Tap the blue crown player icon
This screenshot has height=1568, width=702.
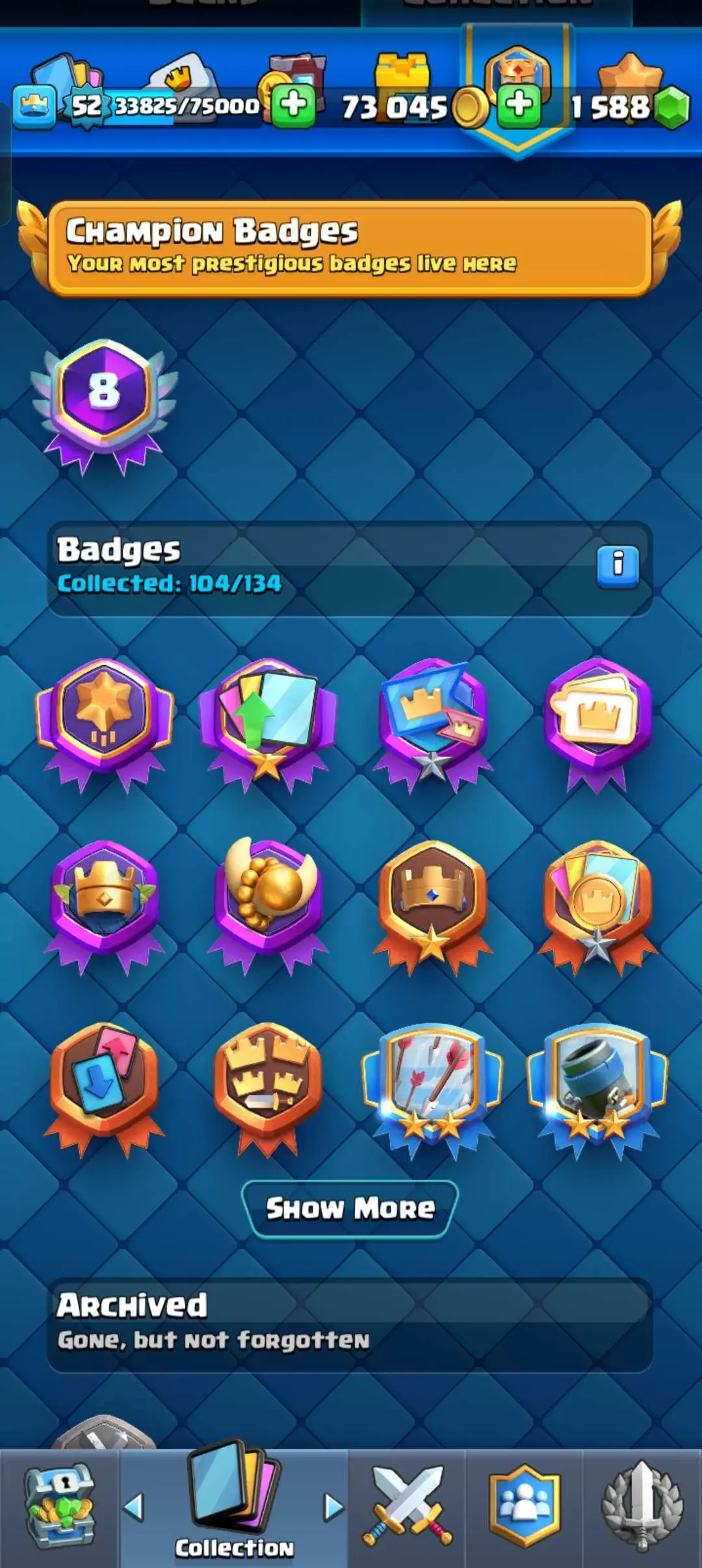tap(34, 107)
